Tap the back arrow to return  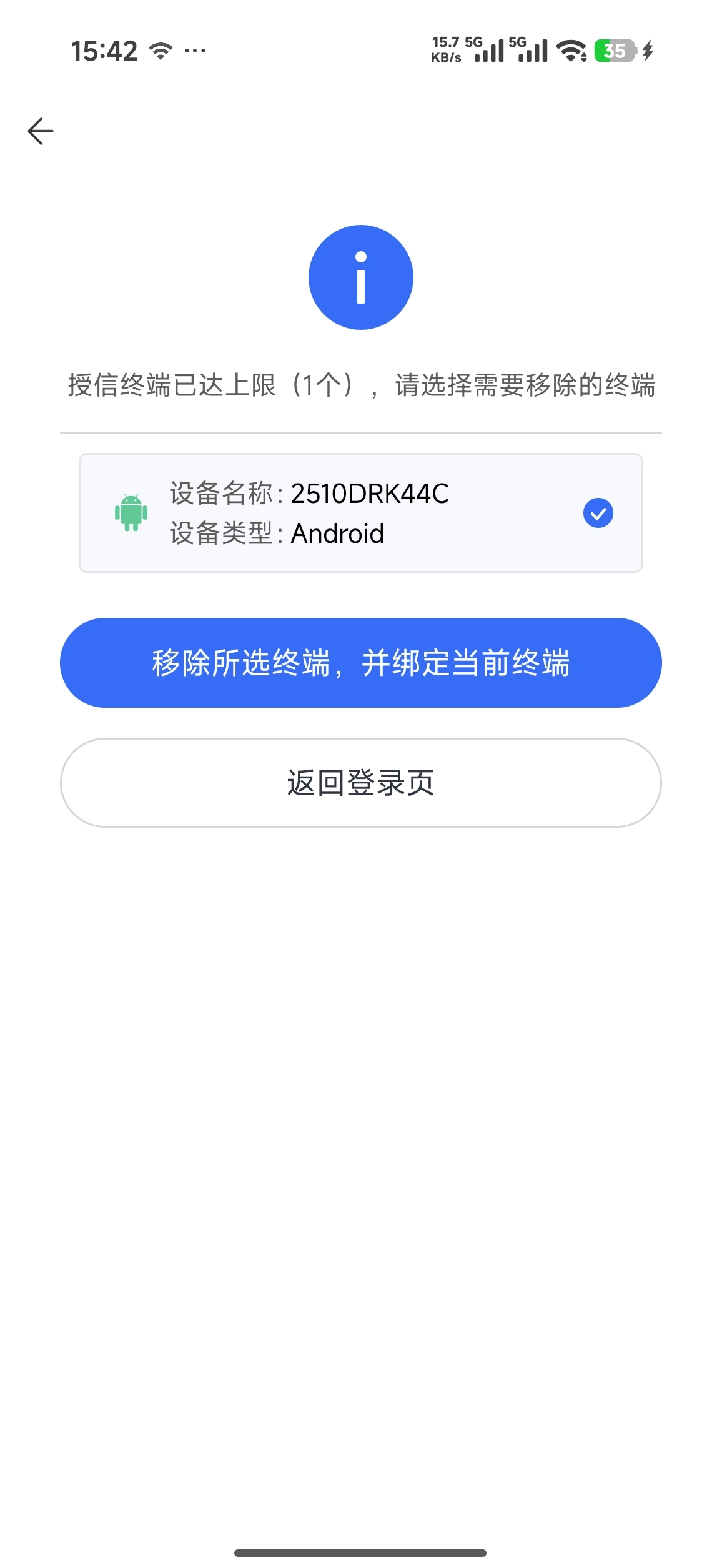[x=39, y=131]
